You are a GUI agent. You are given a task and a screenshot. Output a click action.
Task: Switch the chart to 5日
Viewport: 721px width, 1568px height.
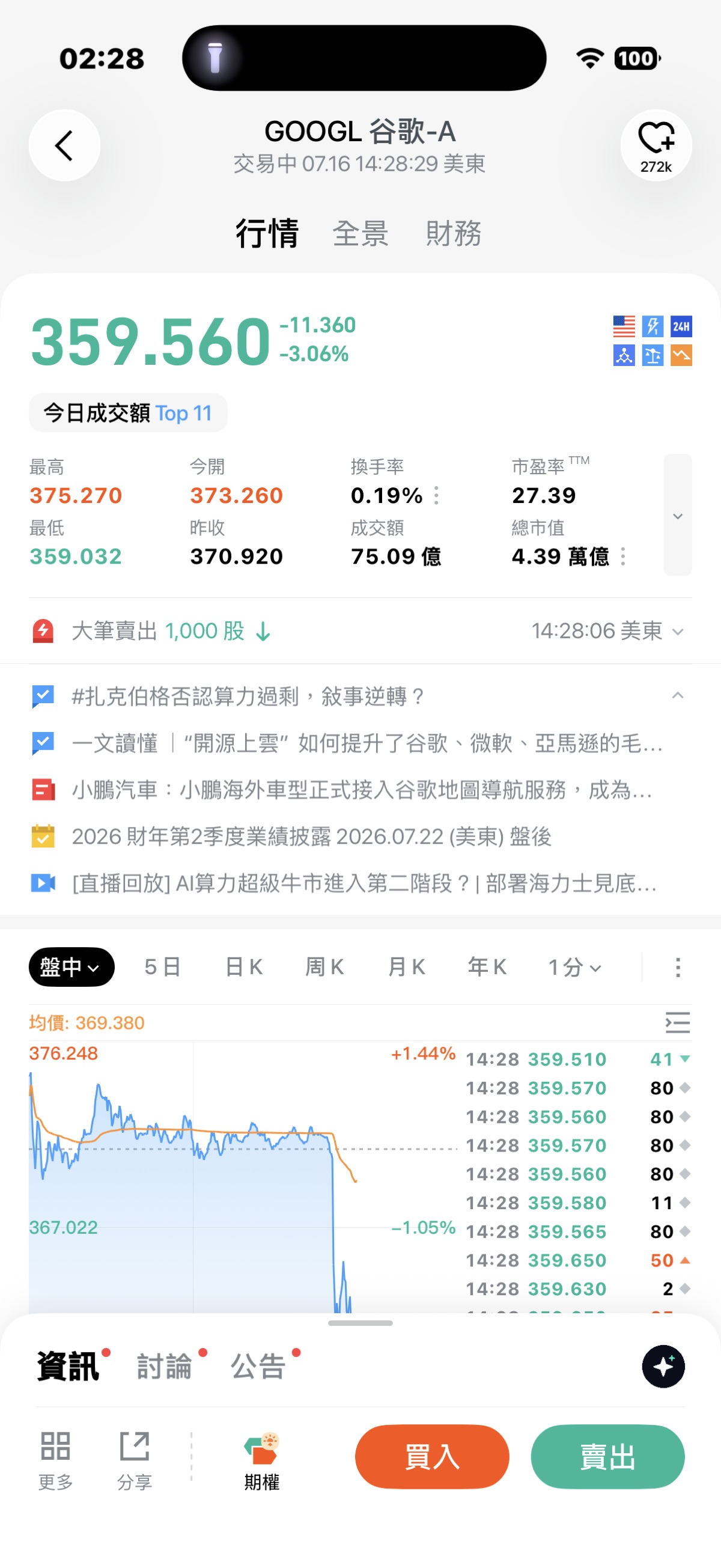(162, 966)
